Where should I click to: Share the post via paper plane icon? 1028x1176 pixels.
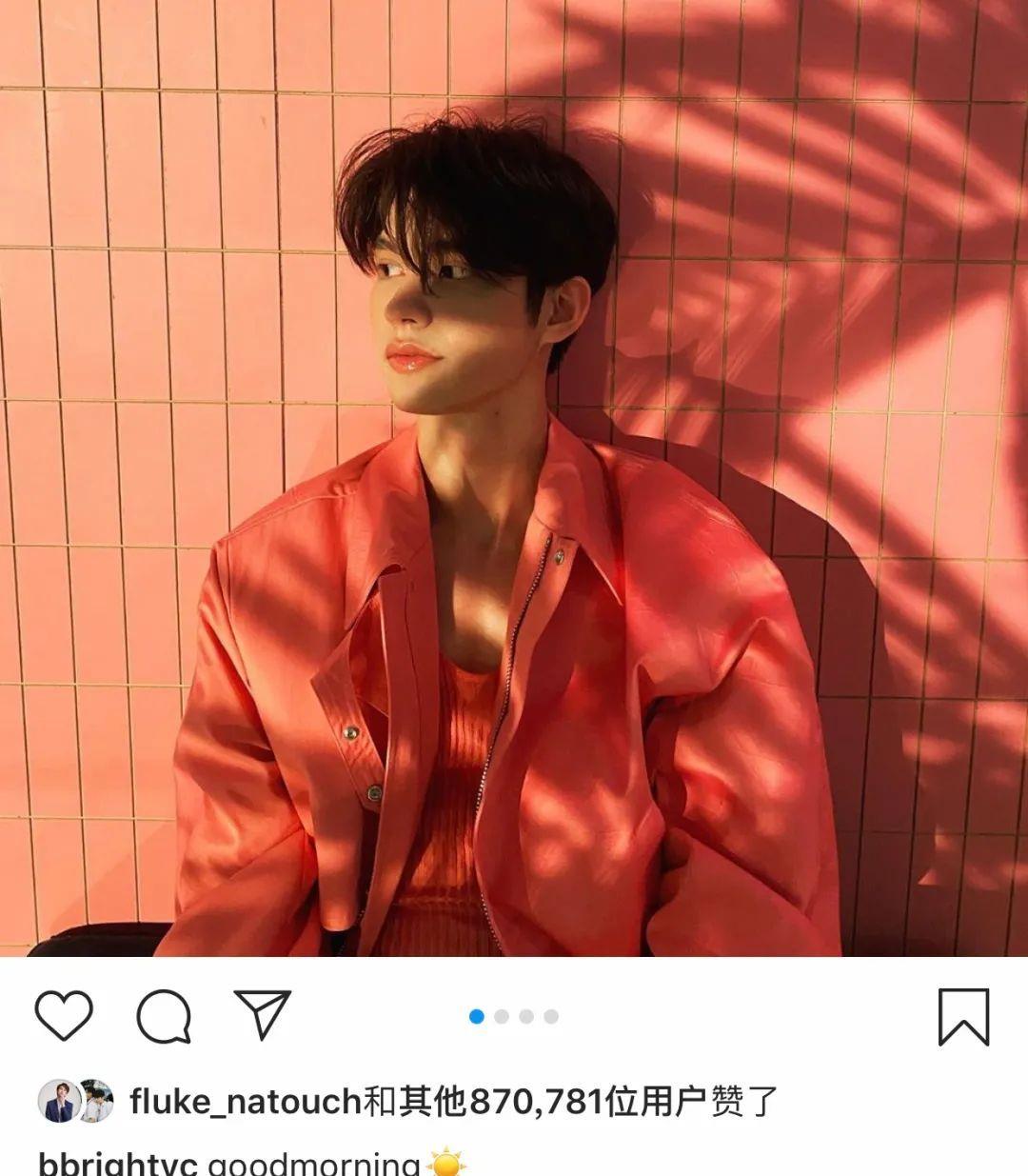pyautogui.click(x=262, y=1014)
